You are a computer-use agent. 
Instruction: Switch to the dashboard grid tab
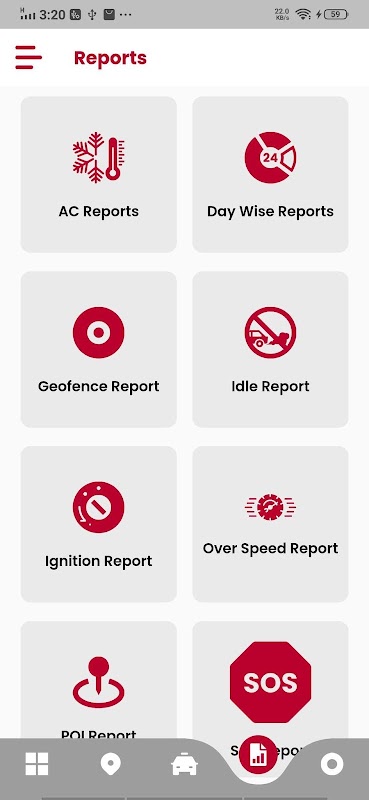click(37, 764)
